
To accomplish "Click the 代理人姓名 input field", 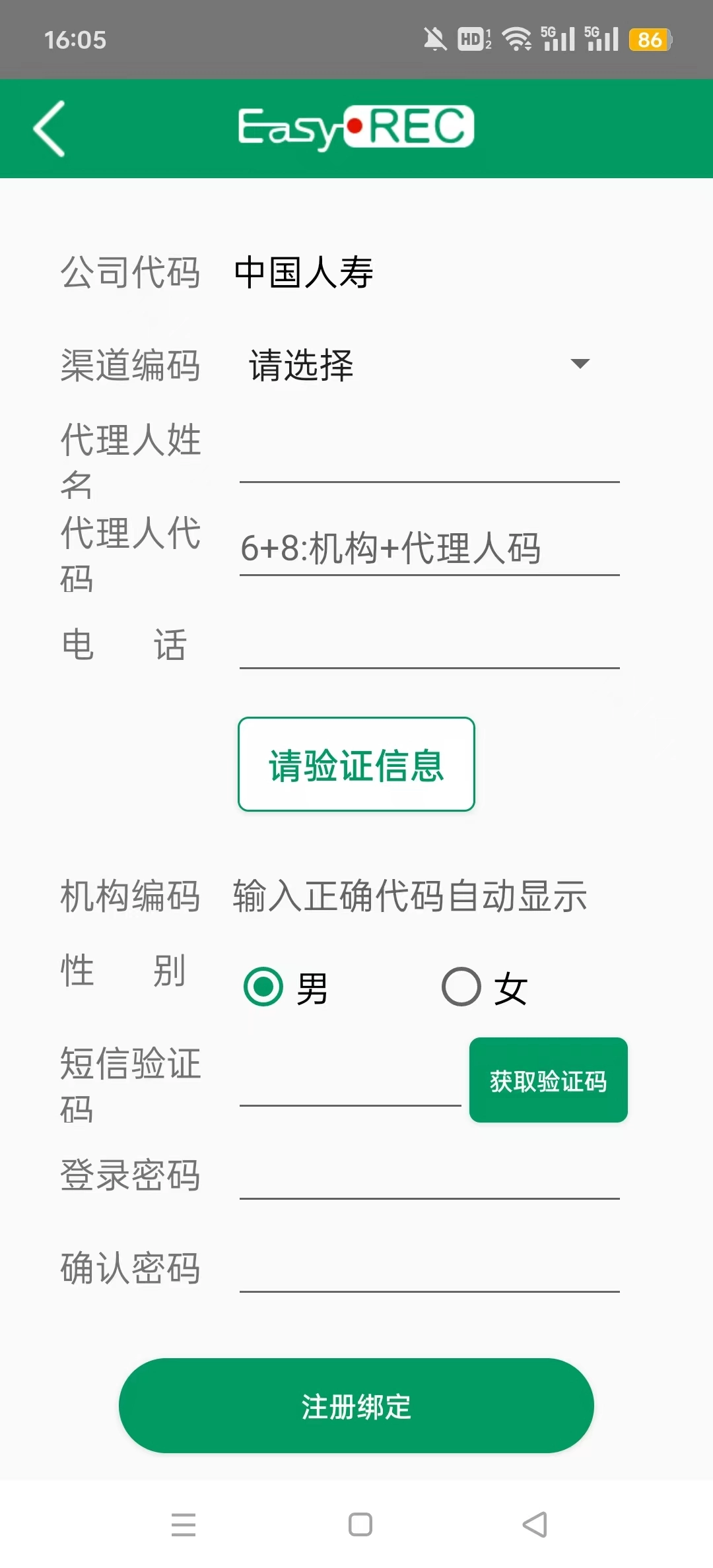I will tap(429, 462).
